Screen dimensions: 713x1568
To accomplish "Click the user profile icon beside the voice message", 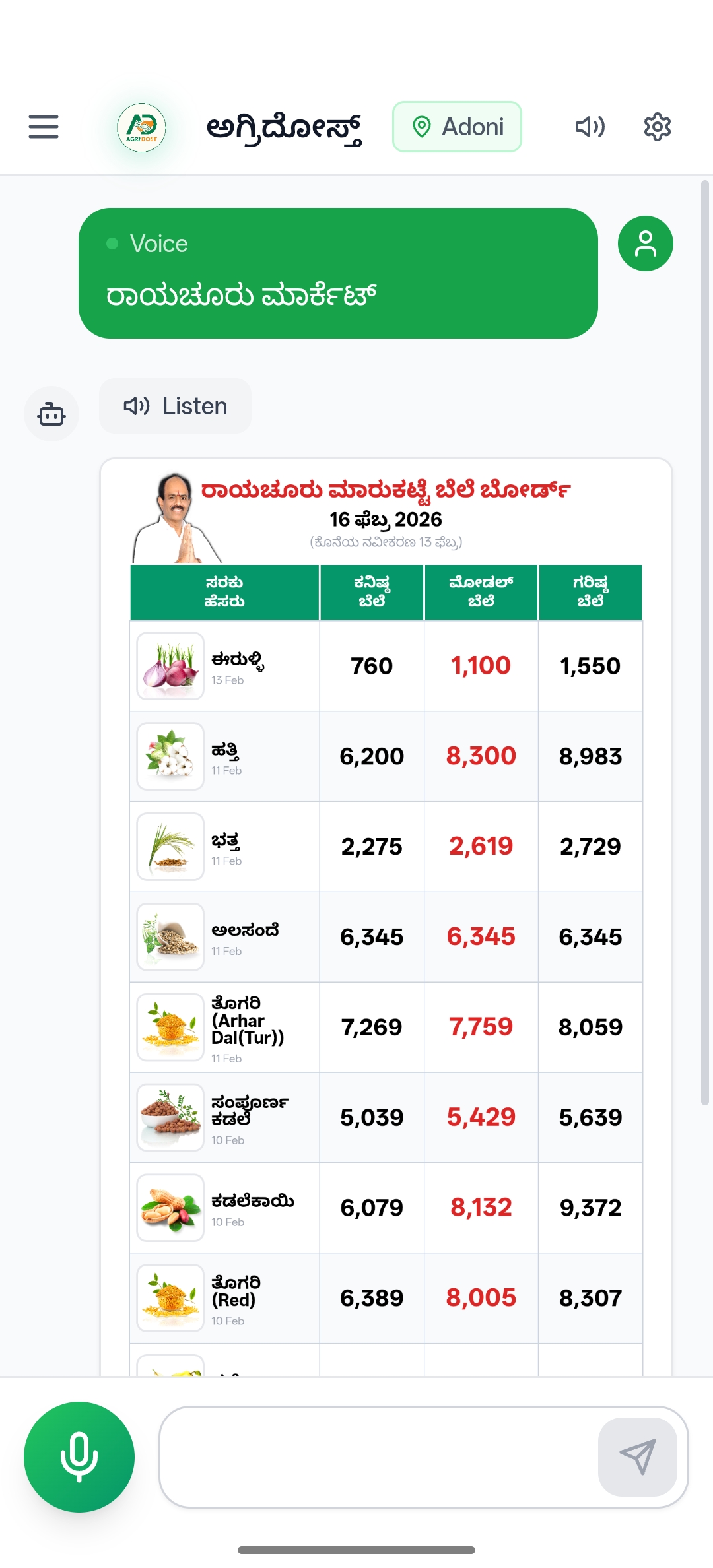I will (644, 244).
